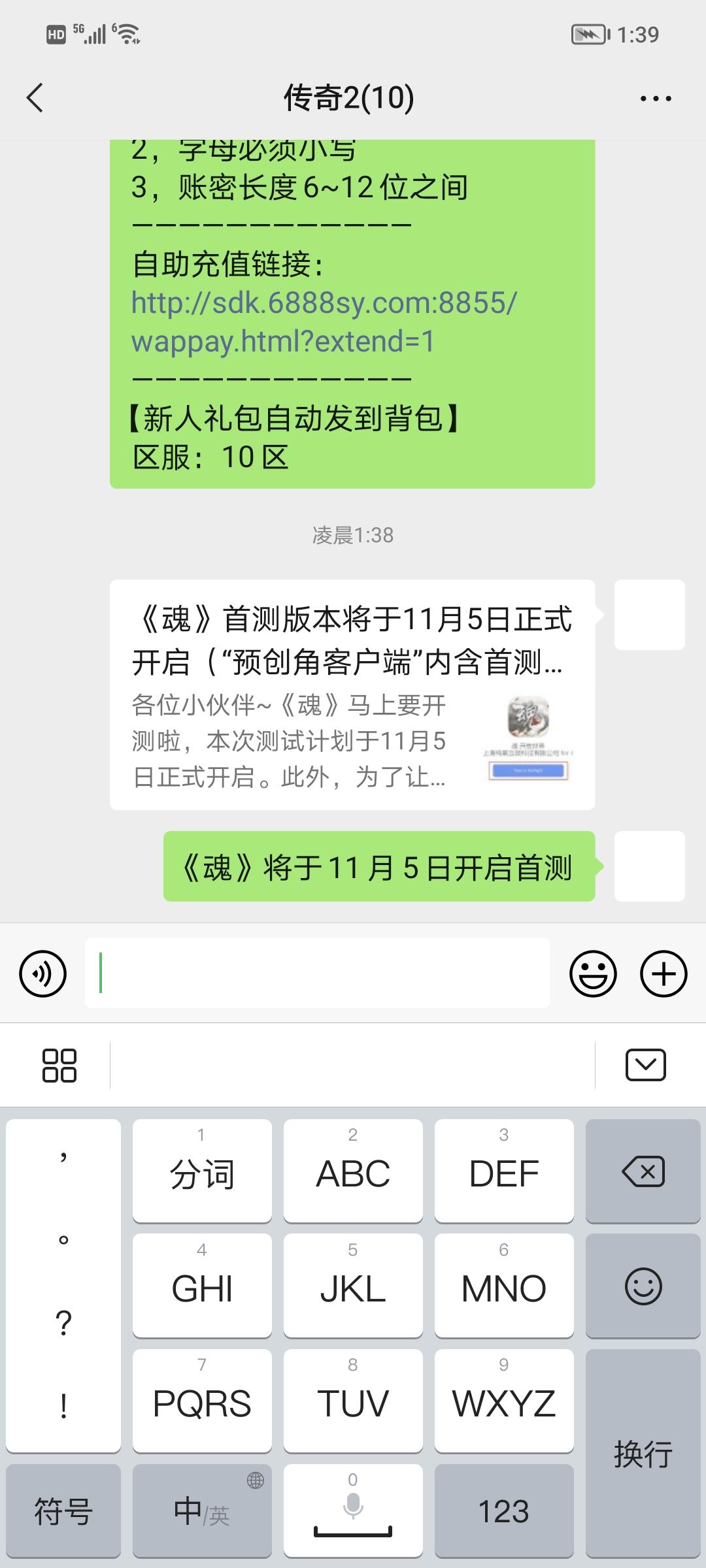Toggle the 中/英 language key
Screen dimensions: 706x1568
coord(202,1511)
